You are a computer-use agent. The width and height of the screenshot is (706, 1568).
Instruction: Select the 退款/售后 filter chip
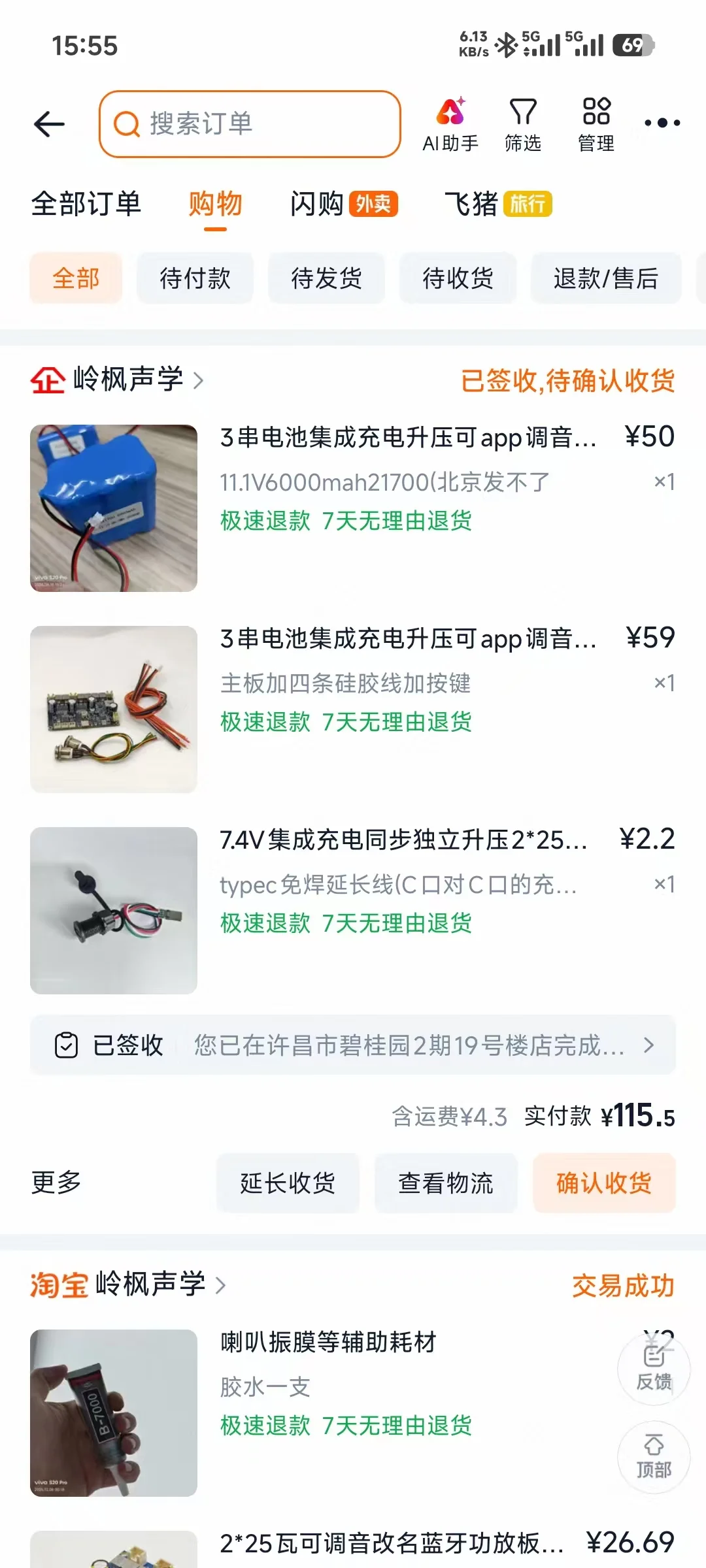click(x=606, y=278)
